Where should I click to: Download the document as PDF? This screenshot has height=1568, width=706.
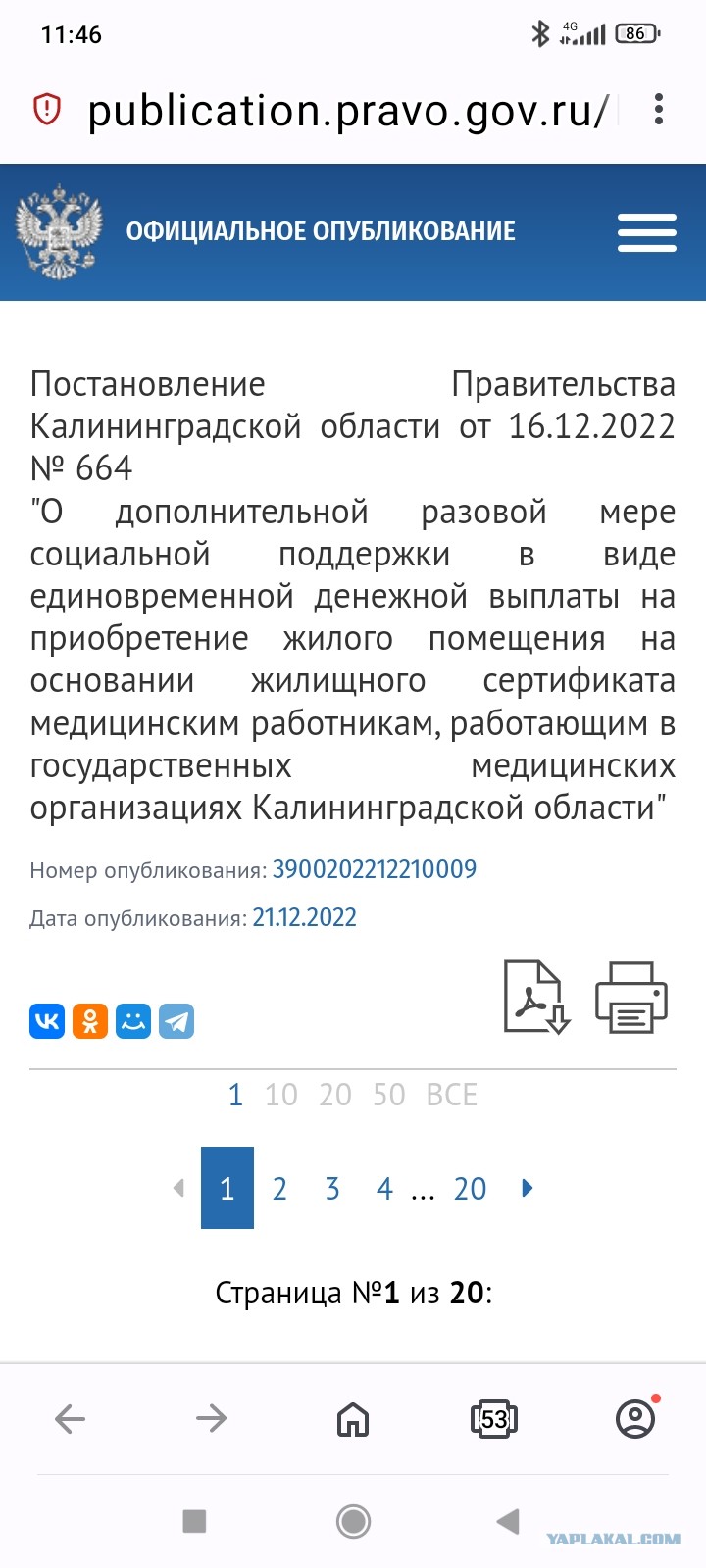536,997
